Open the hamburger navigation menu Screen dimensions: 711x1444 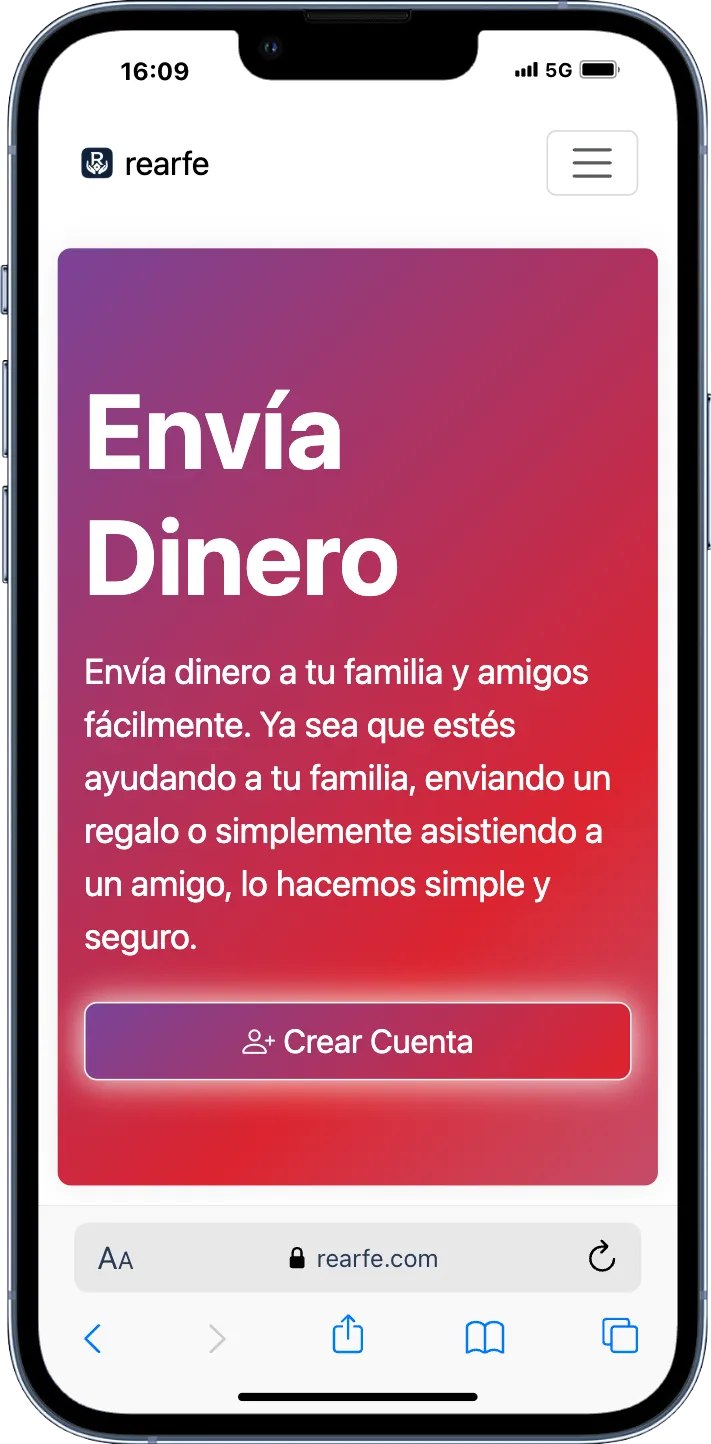pyautogui.click(x=592, y=163)
